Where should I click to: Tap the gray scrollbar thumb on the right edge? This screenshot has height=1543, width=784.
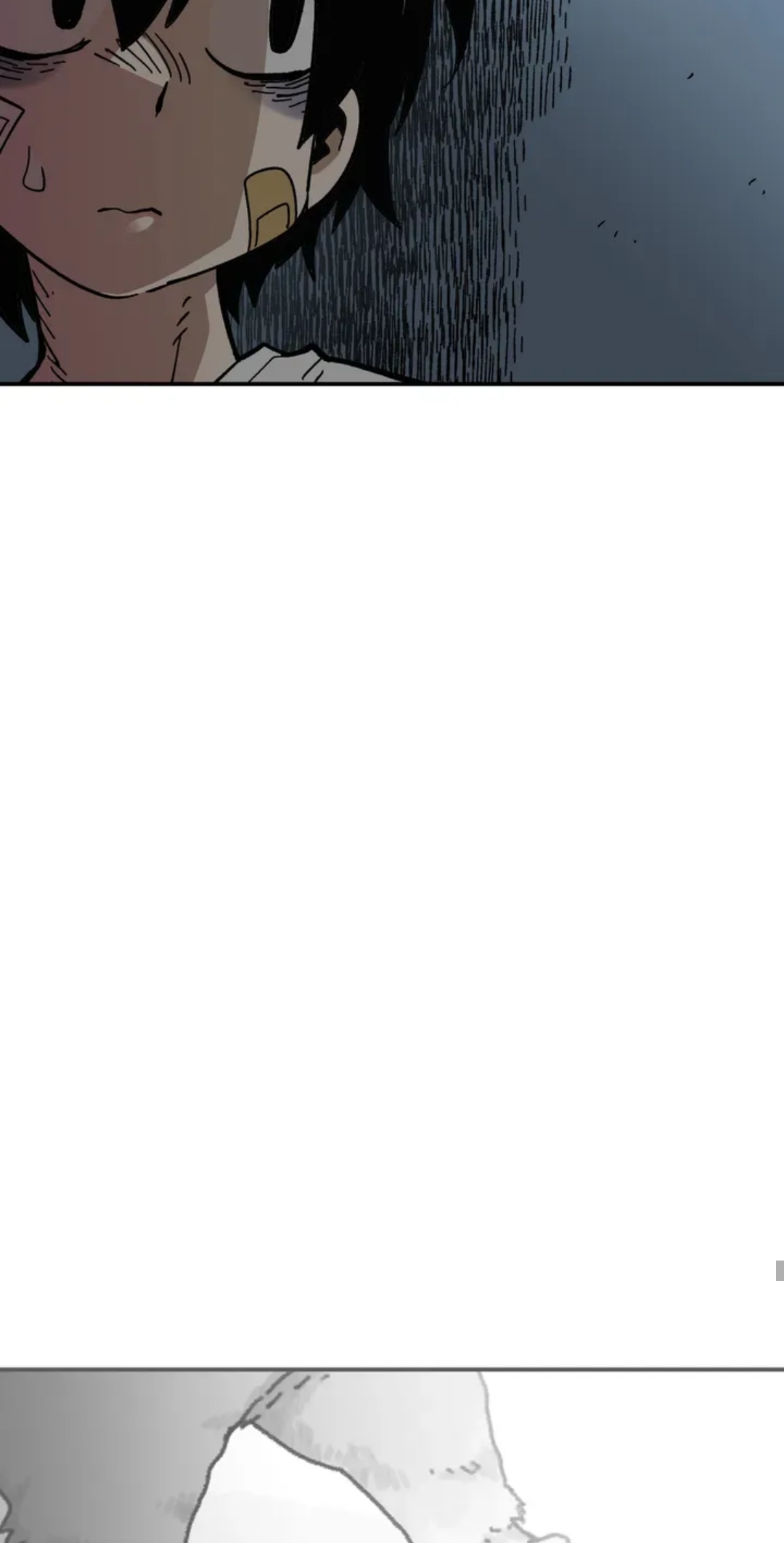[780, 1270]
